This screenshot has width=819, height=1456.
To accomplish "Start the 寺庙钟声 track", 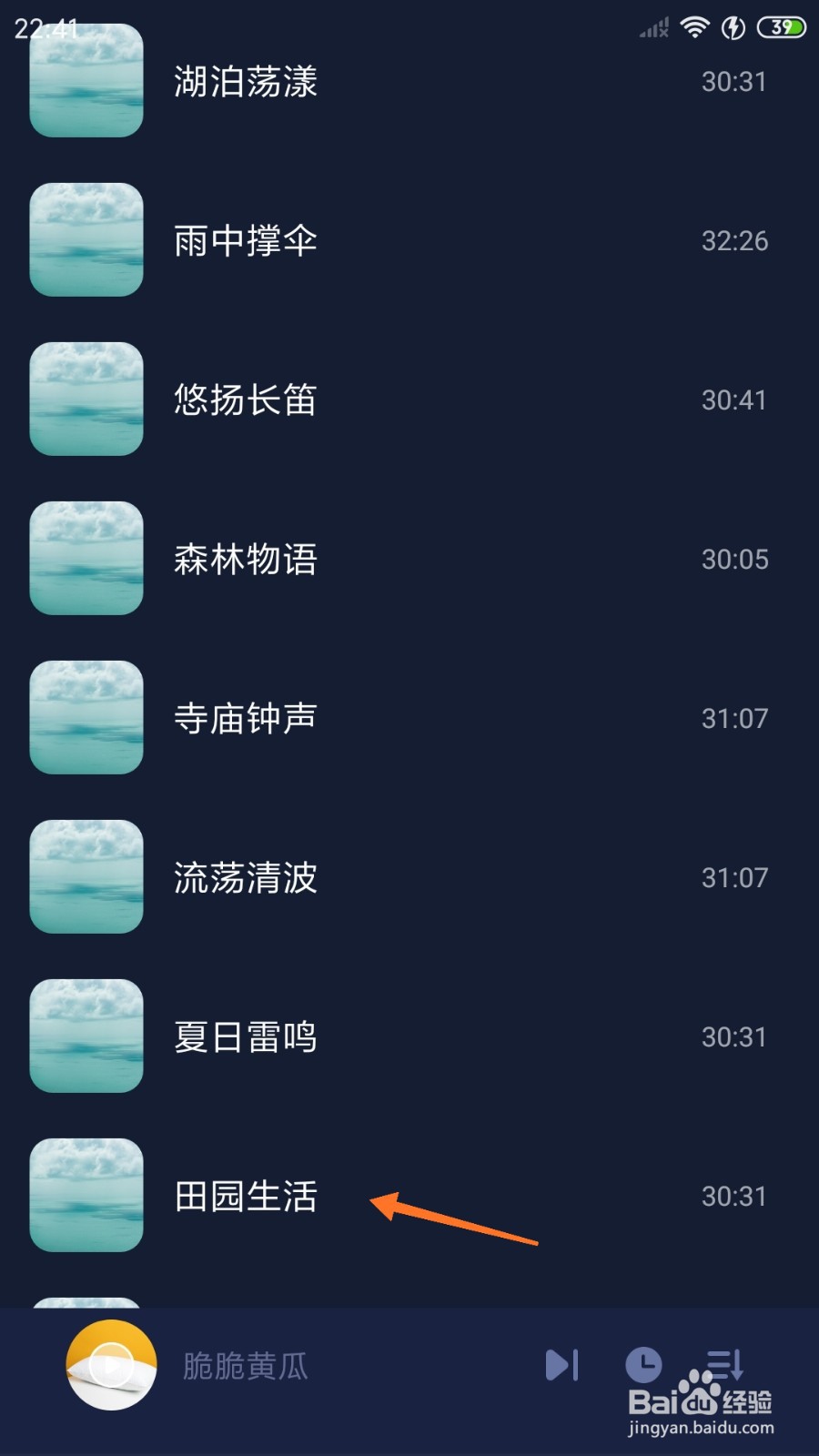I will click(409, 718).
